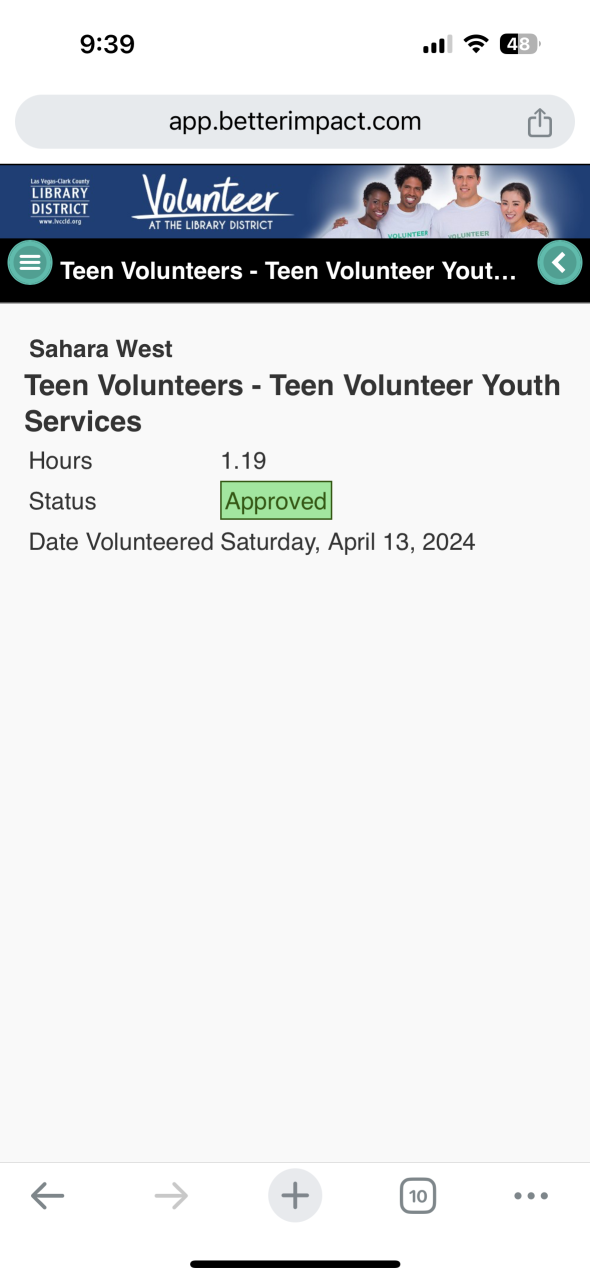The height and width of the screenshot is (1280, 590).
Task: Tap the app.betterimpact.com address bar
Action: click(295, 122)
